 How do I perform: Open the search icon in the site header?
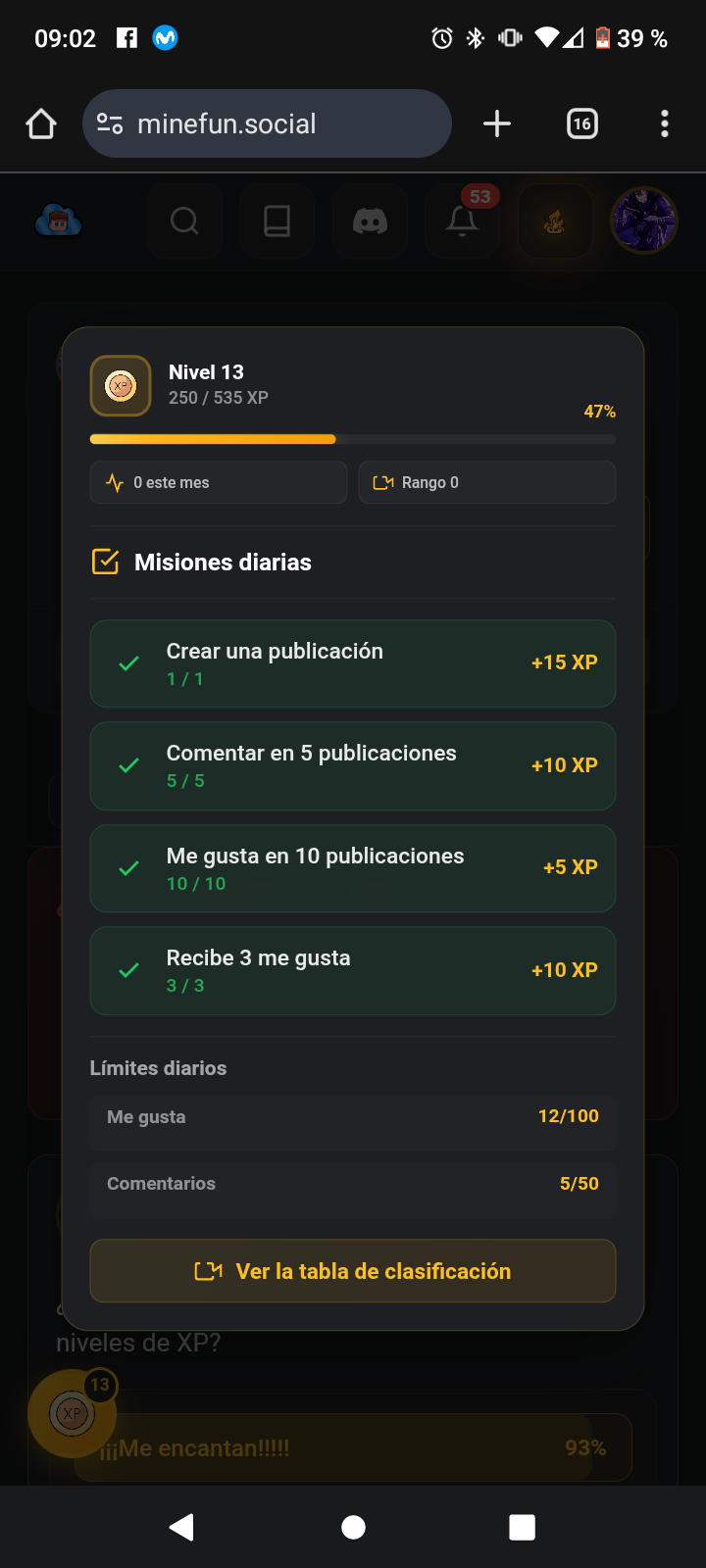[x=184, y=221]
